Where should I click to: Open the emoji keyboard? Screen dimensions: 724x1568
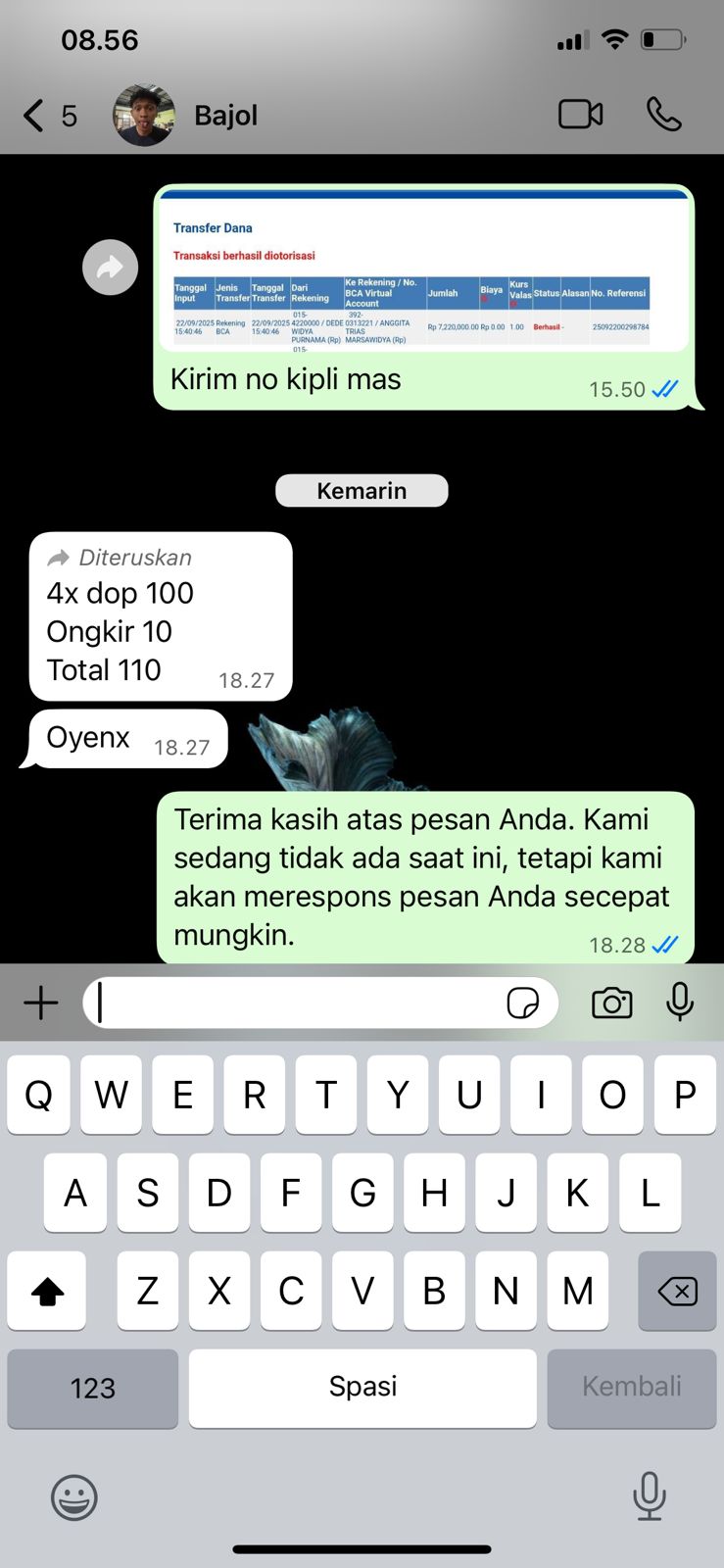point(73,1497)
